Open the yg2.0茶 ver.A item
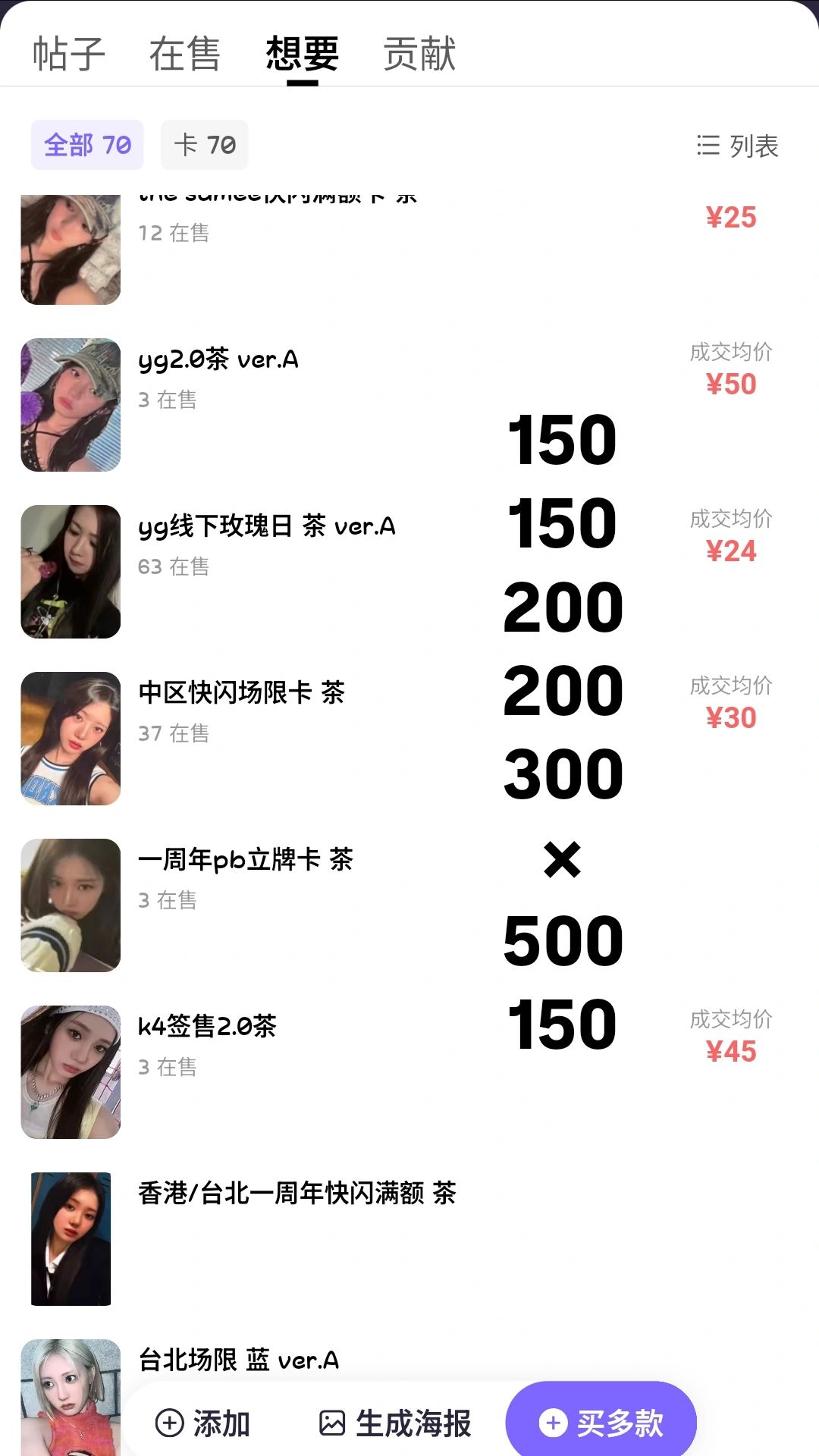Image resolution: width=819 pixels, height=1456 pixels. pyautogui.click(x=218, y=359)
